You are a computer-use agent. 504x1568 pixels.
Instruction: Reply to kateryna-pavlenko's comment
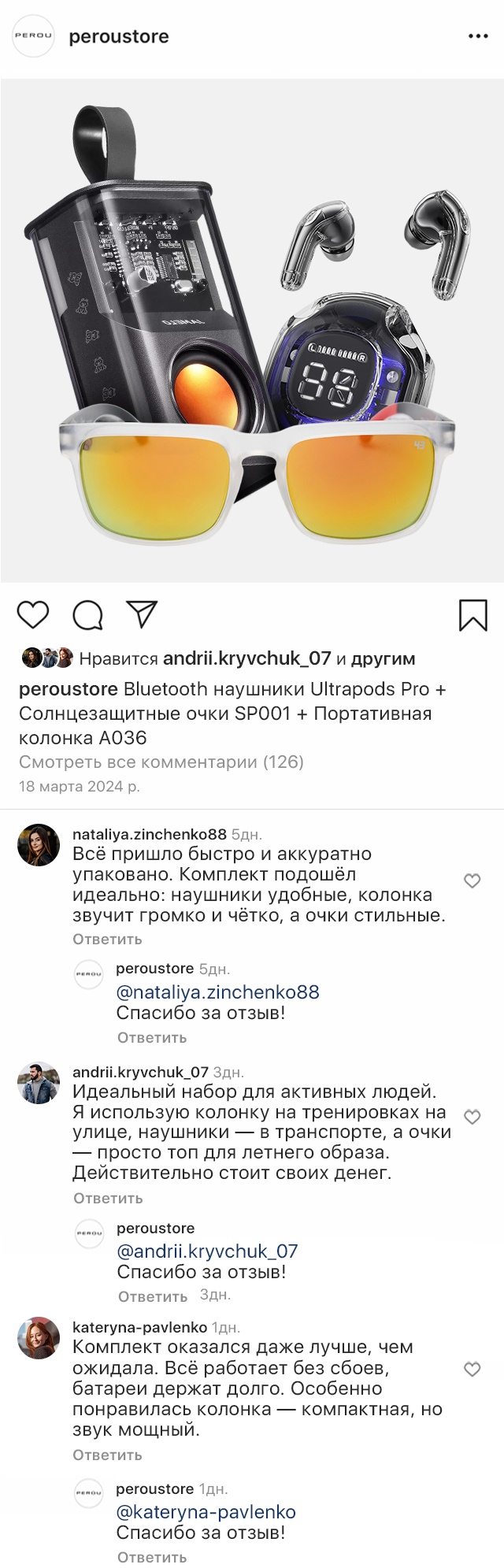tap(107, 1455)
